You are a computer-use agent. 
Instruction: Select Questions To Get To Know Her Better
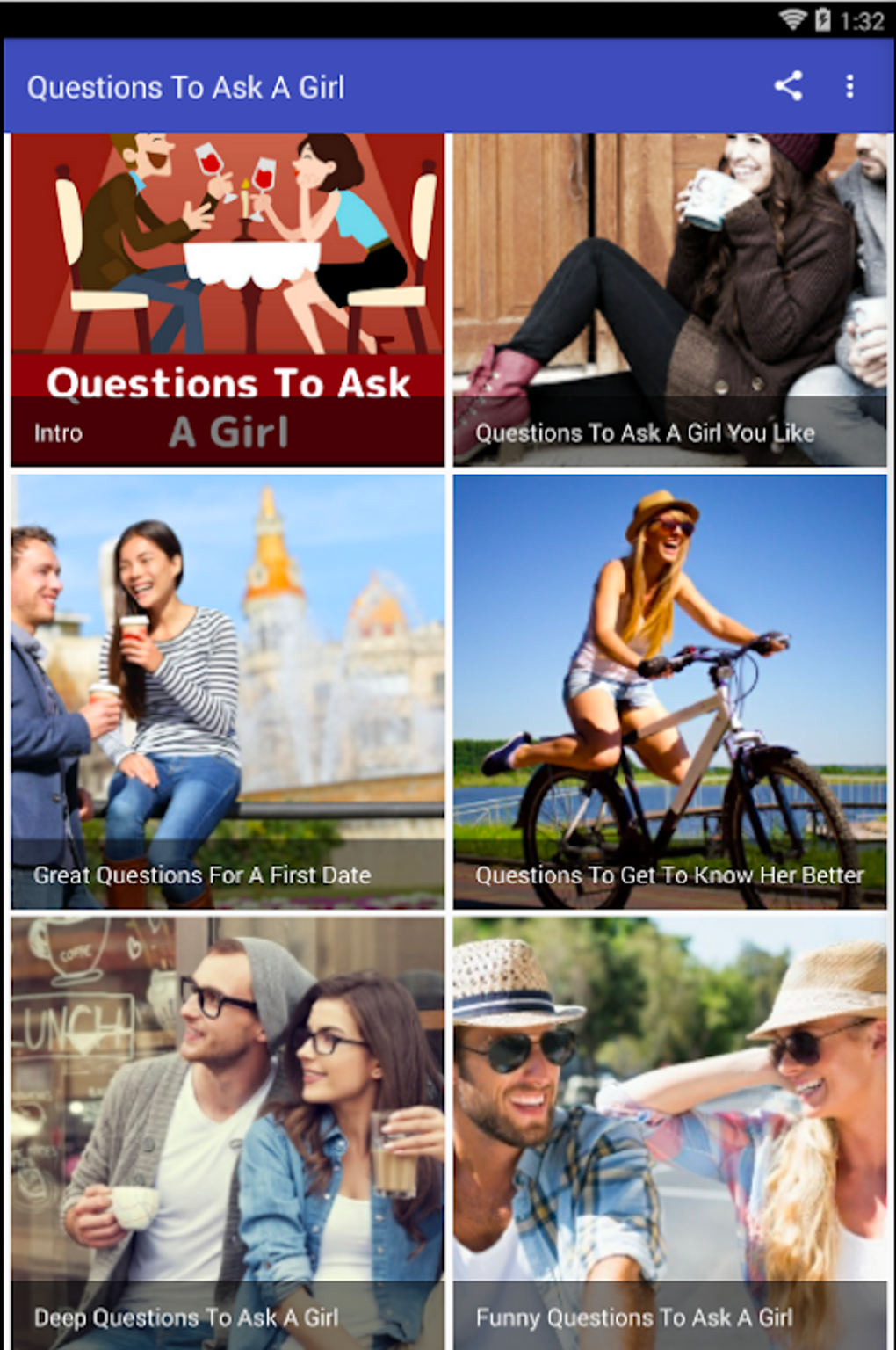click(x=669, y=692)
